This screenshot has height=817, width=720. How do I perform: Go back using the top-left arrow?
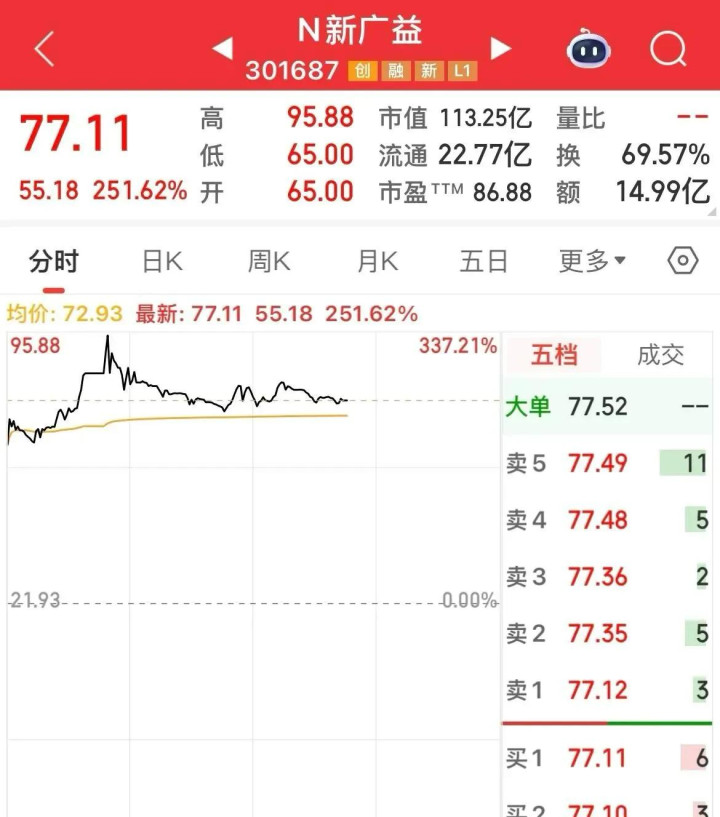point(44,48)
